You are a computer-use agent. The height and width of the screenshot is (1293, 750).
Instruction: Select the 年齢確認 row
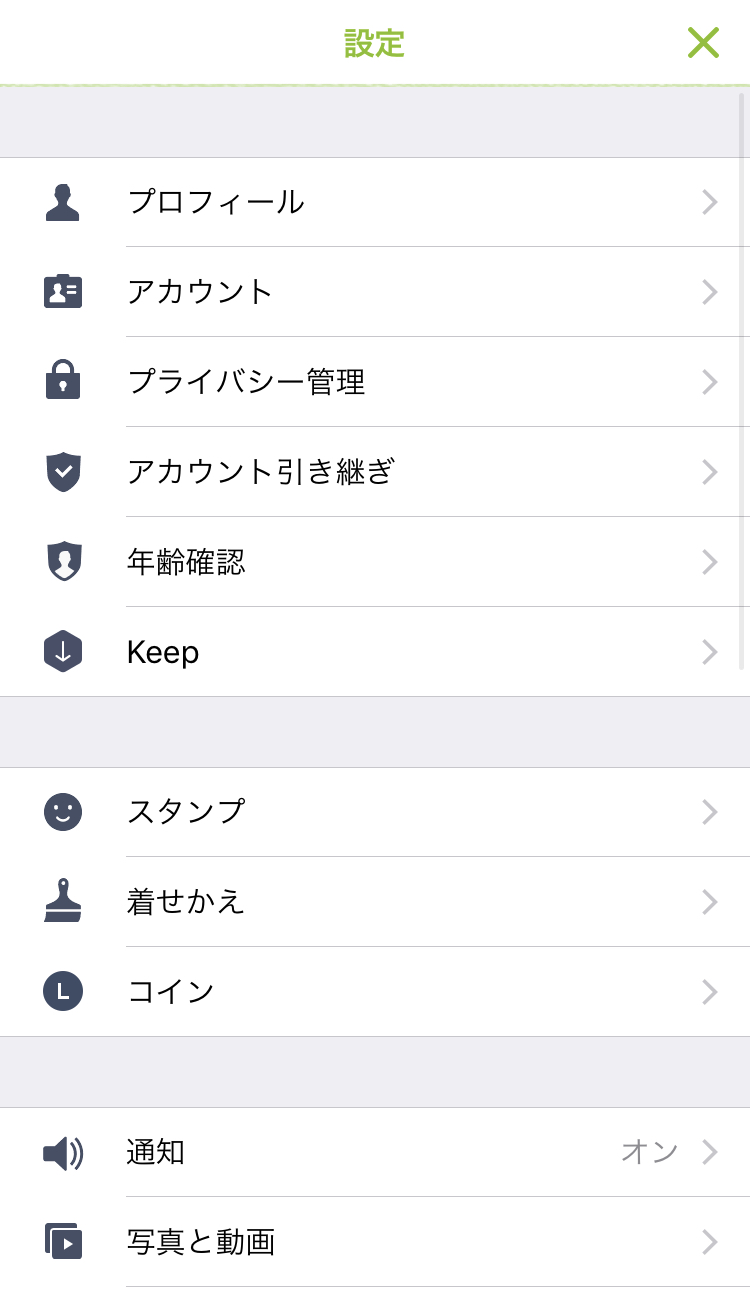tap(375, 562)
